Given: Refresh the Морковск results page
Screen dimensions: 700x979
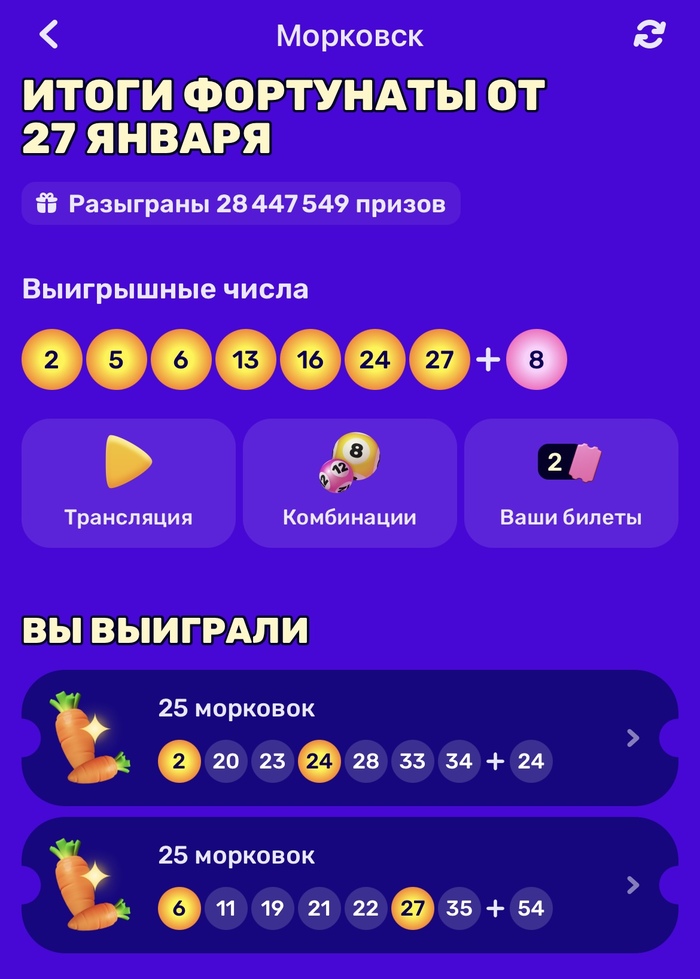Looking at the screenshot, I should point(649,35).
